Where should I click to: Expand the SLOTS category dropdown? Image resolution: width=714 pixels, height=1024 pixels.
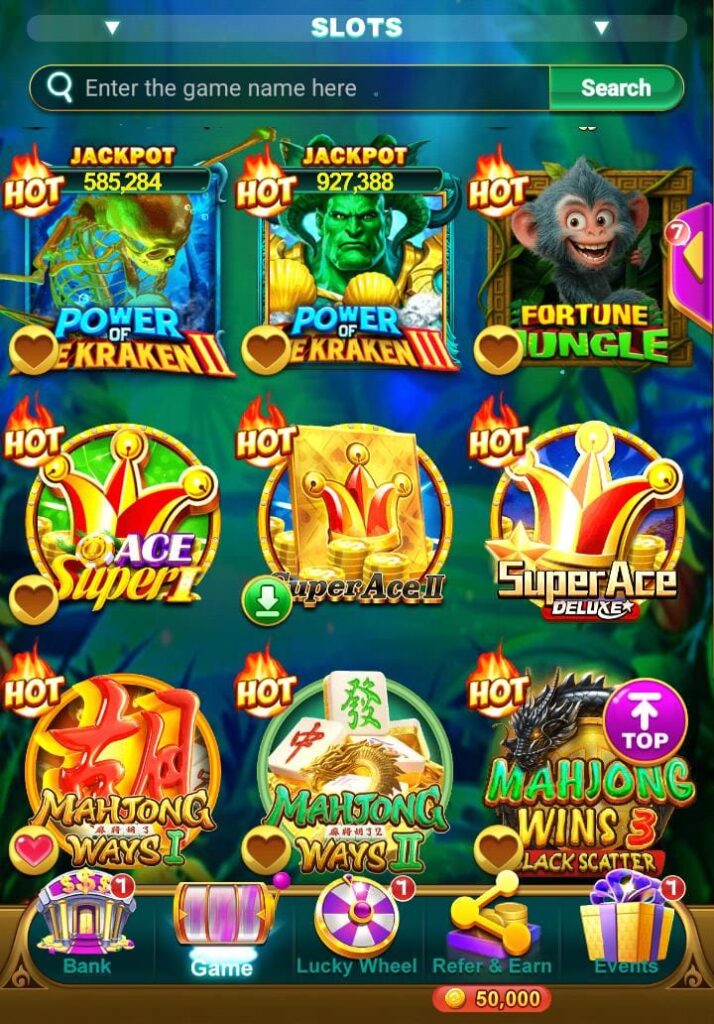coord(356,27)
